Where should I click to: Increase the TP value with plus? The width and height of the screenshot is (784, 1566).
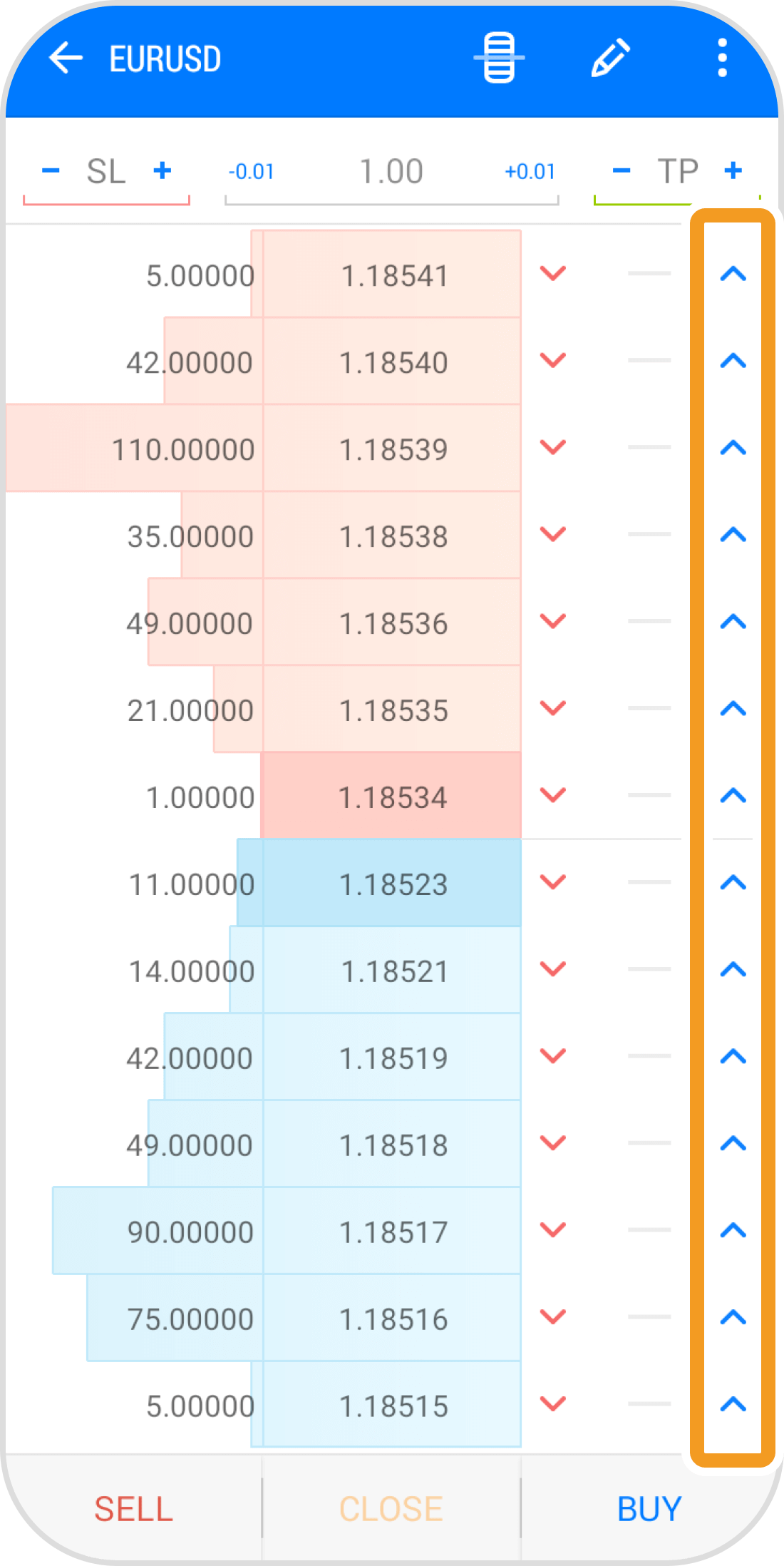point(733,171)
